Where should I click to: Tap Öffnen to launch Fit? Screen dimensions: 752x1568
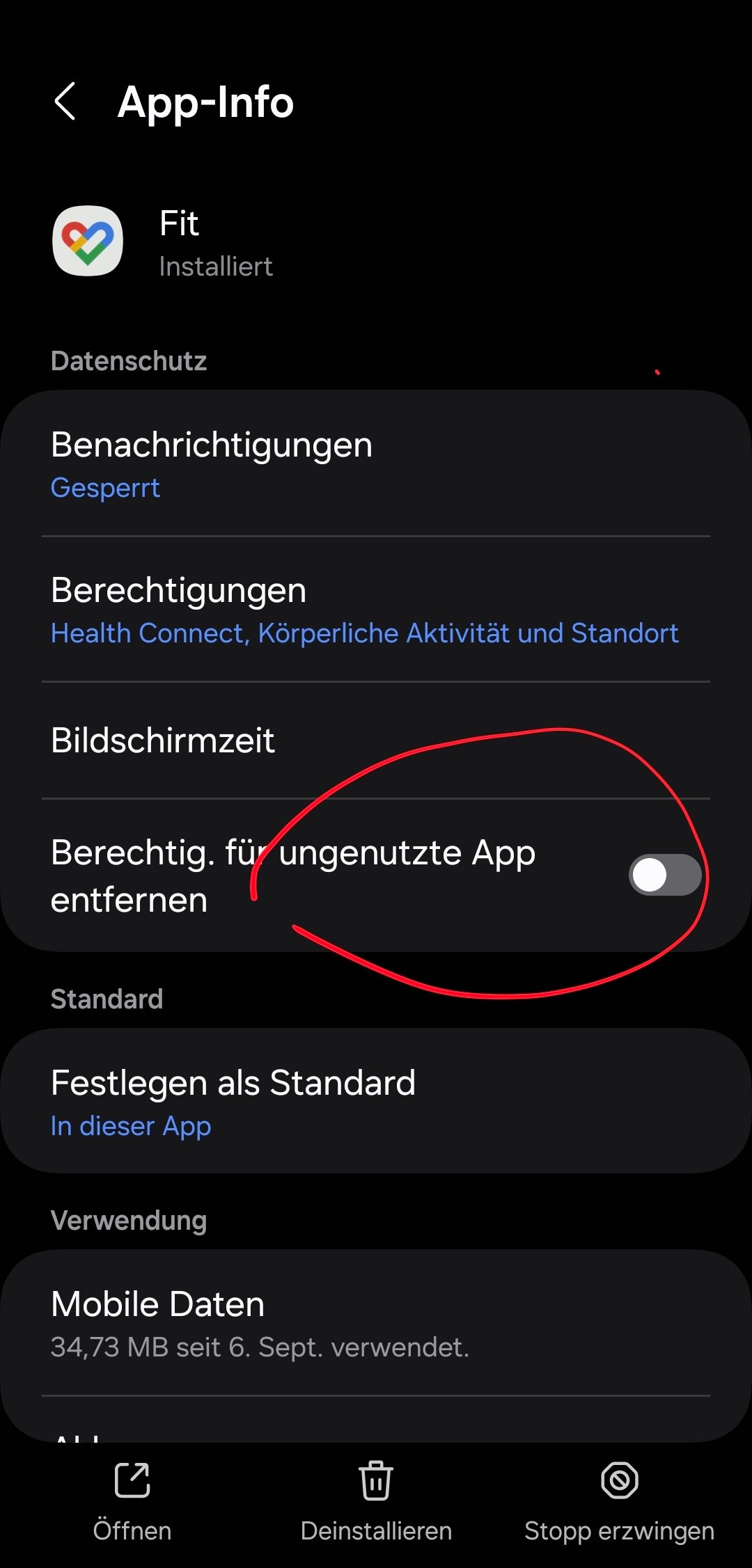(x=132, y=1500)
